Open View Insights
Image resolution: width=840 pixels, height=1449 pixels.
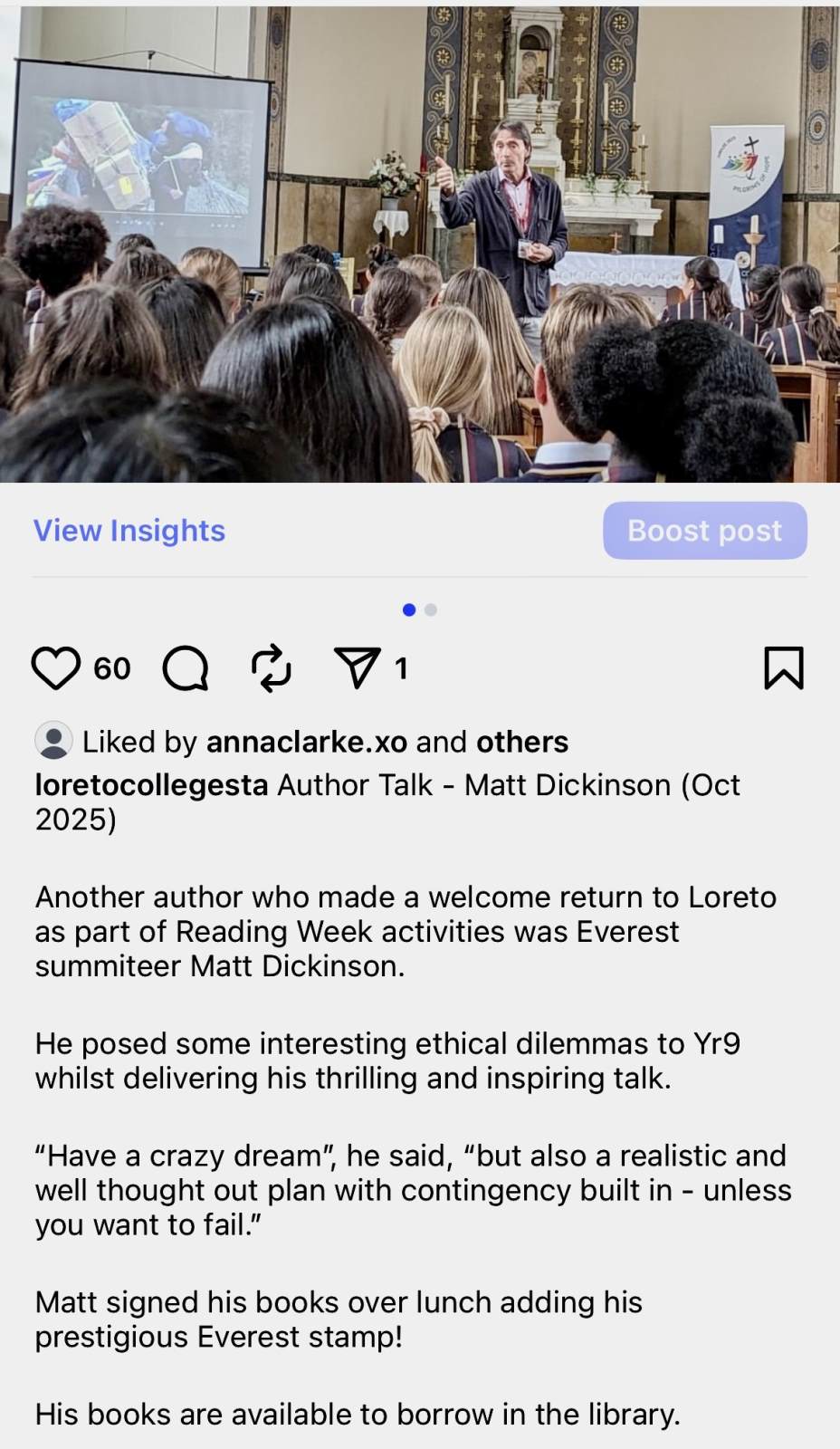point(129,531)
